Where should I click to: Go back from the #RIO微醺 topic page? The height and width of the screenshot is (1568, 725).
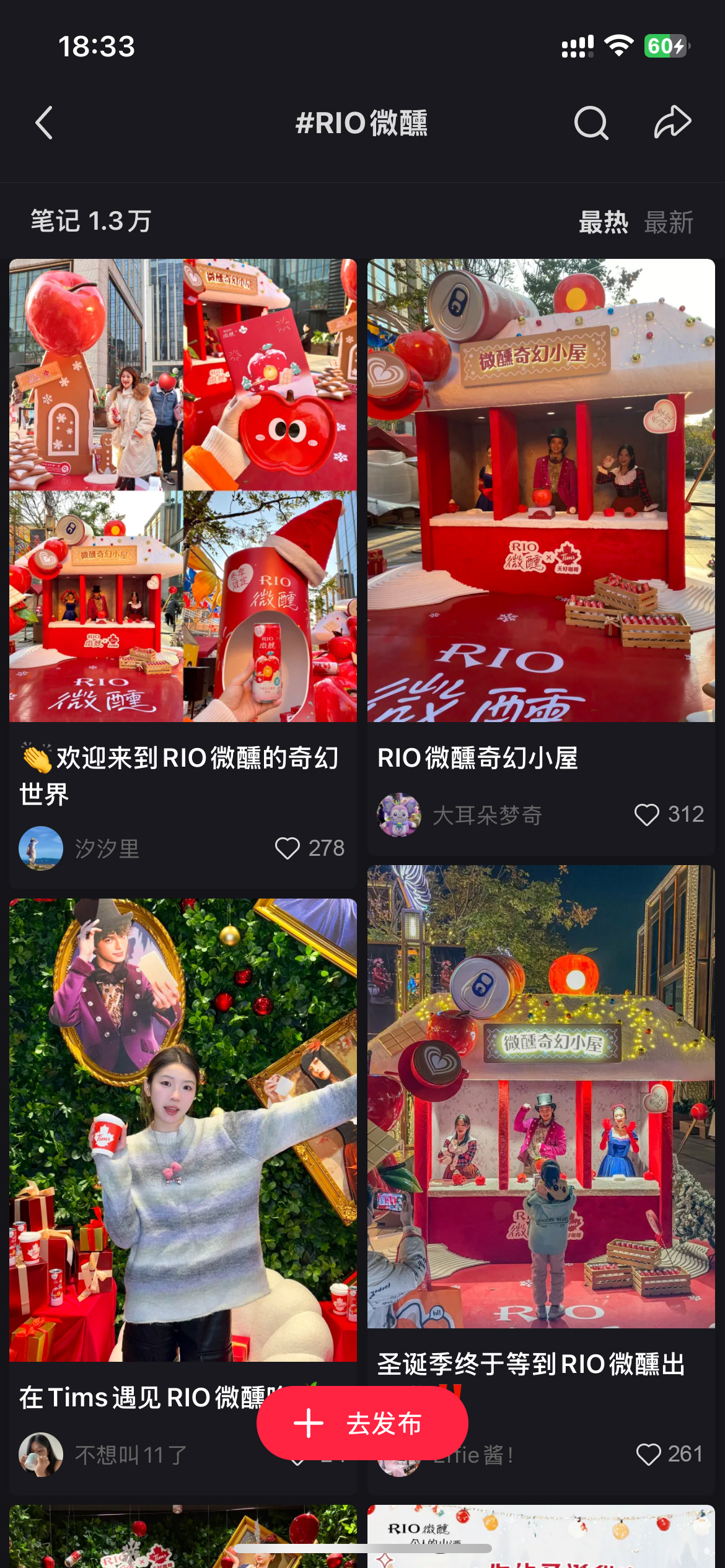point(44,123)
